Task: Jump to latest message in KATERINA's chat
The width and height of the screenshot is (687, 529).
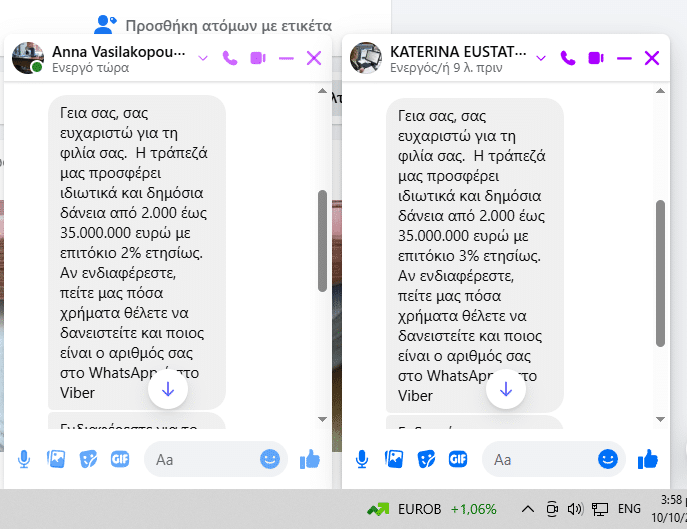Action: click(506, 390)
